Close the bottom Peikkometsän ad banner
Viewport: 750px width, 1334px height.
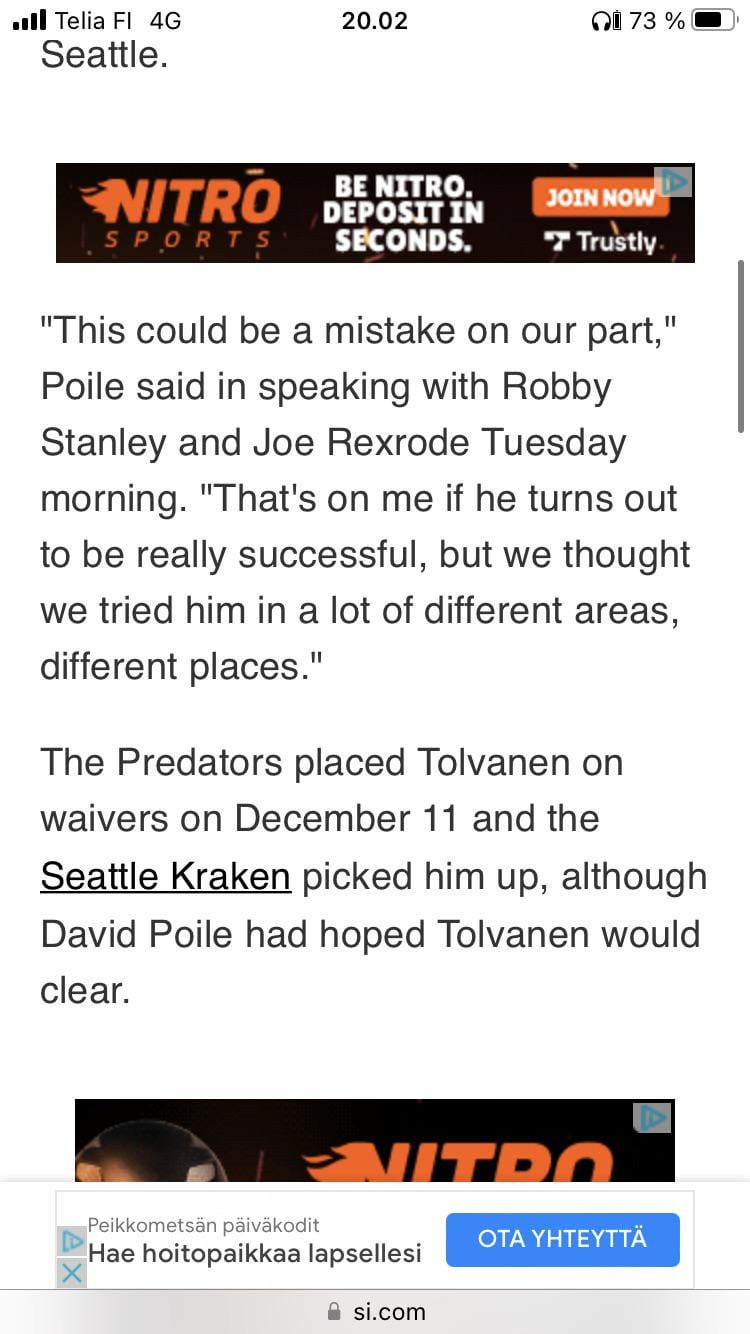[72, 1273]
